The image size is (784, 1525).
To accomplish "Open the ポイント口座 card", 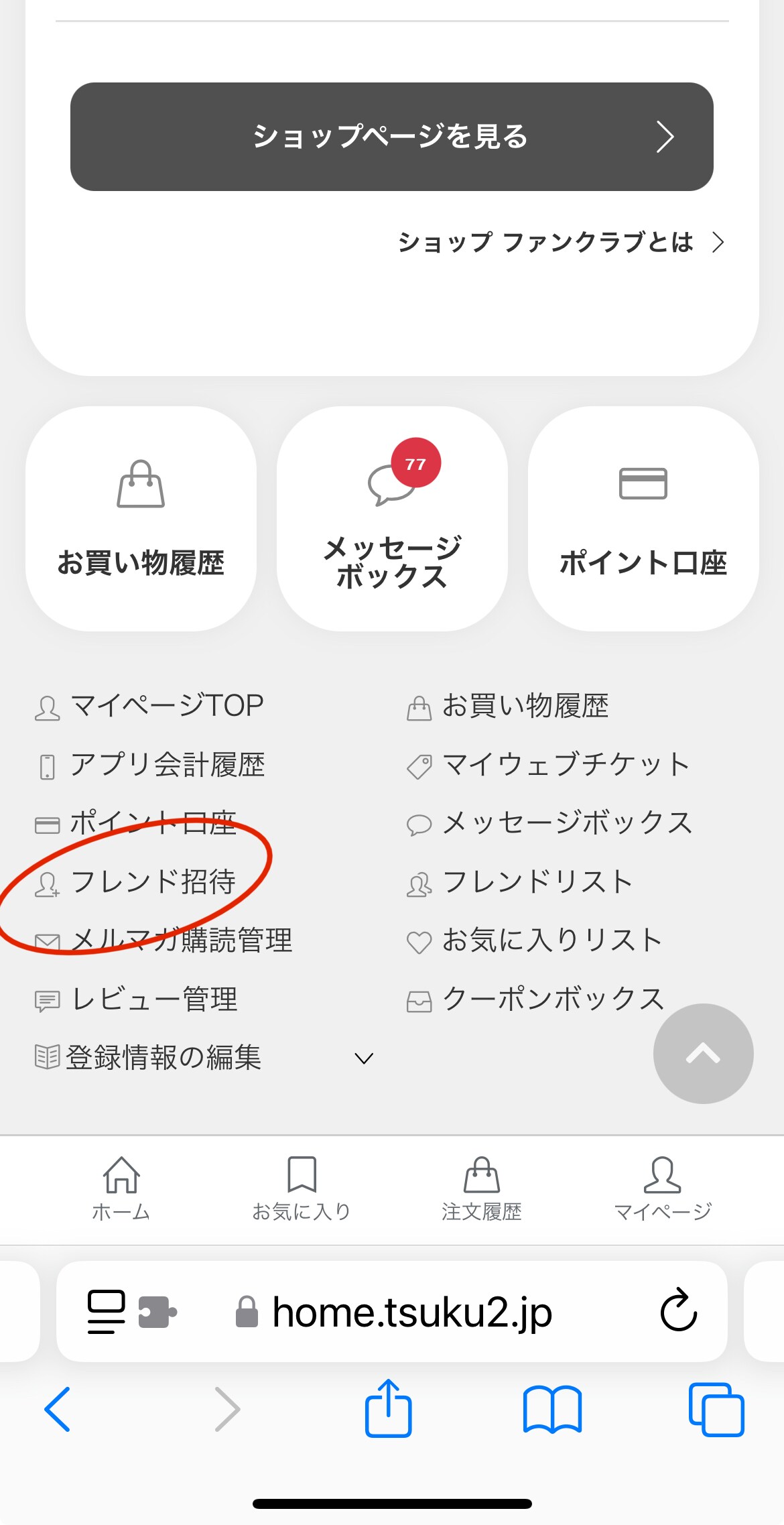I will tap(643, 519).
